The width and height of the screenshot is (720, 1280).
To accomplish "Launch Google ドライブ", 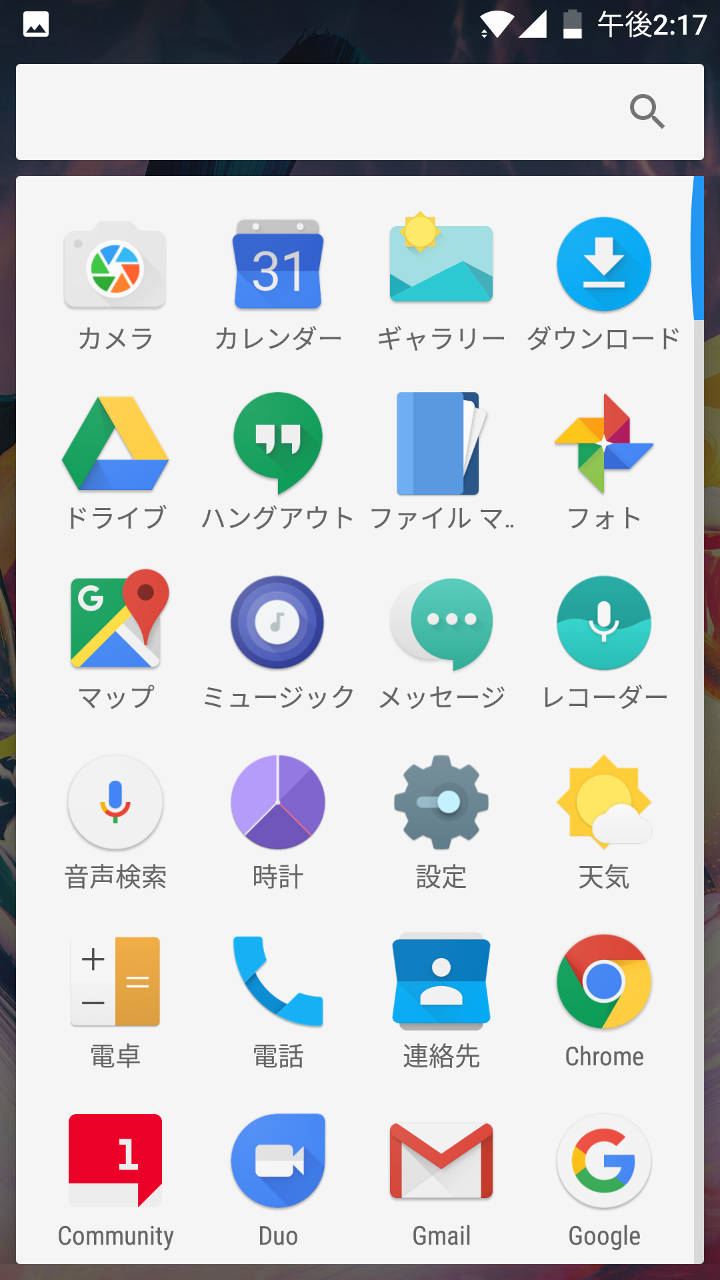I will click(115, 444).
